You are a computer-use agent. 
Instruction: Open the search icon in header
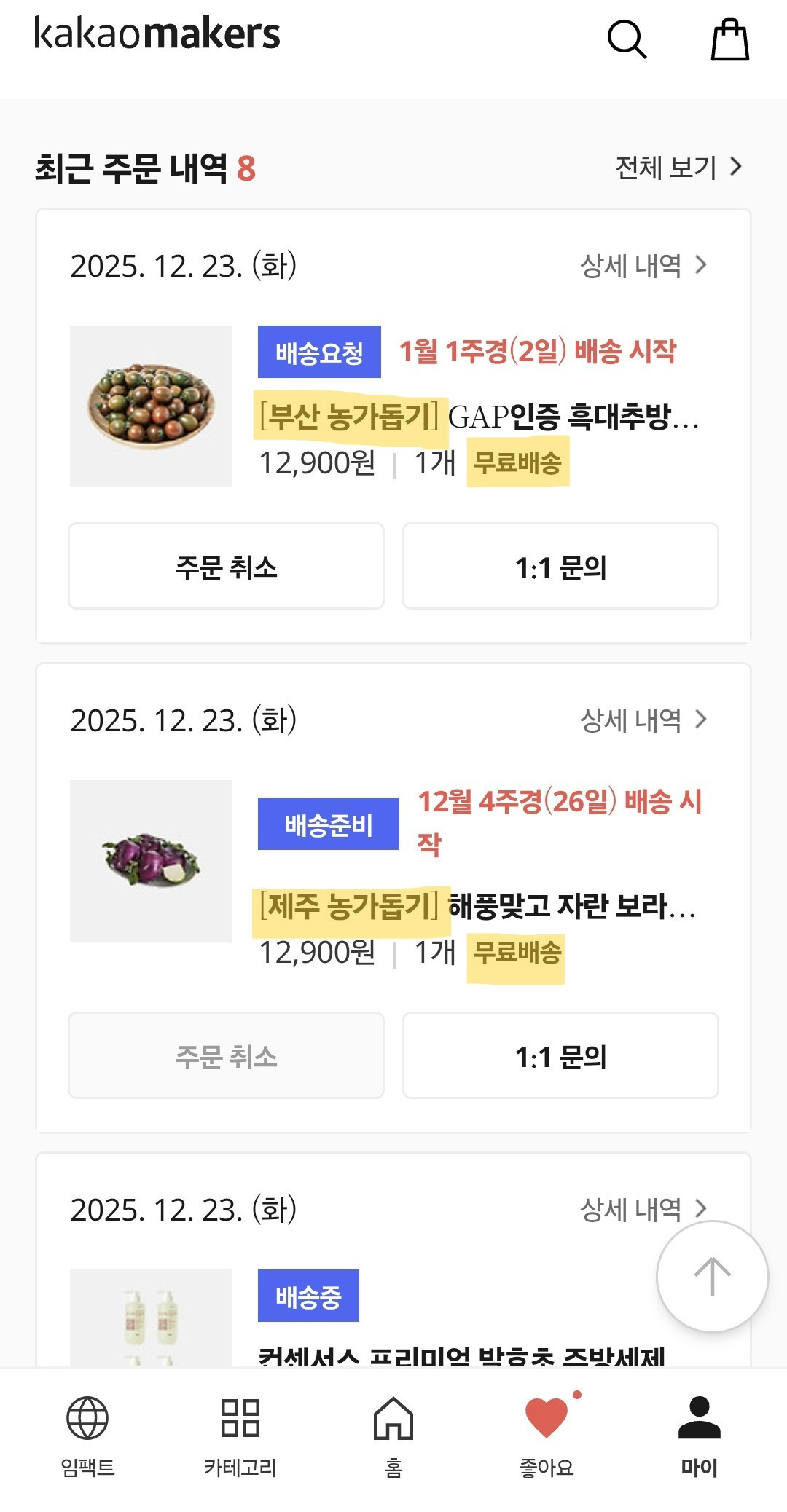[627, 39]
